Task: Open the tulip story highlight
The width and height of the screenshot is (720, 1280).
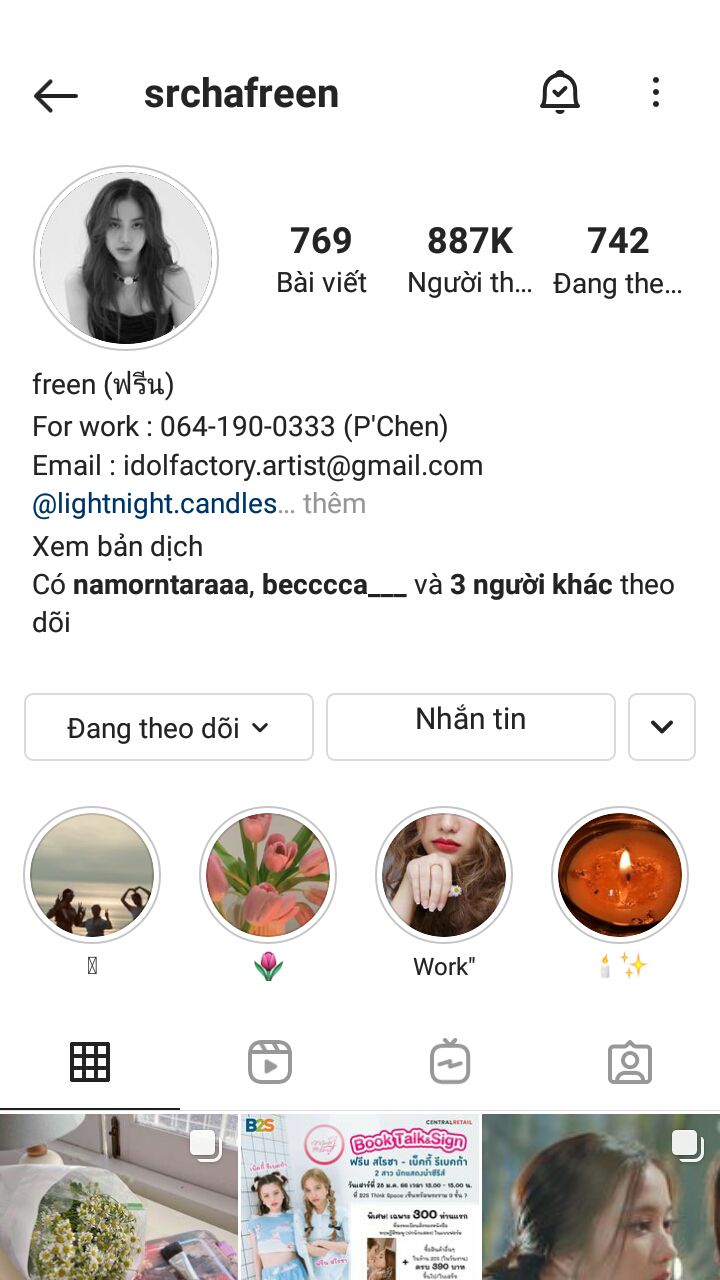Action: click(268, 875)
